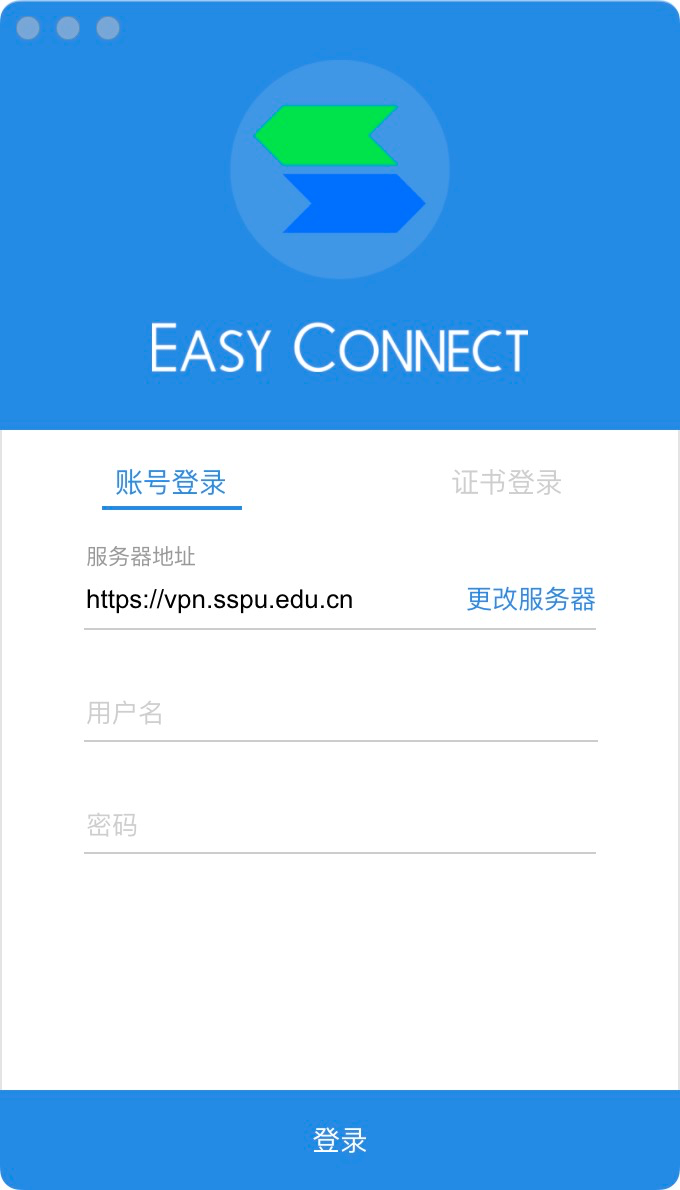Tap 更改服务器 to change server
The height and width of the screenshot is (1190, 680).
(530, 600)
